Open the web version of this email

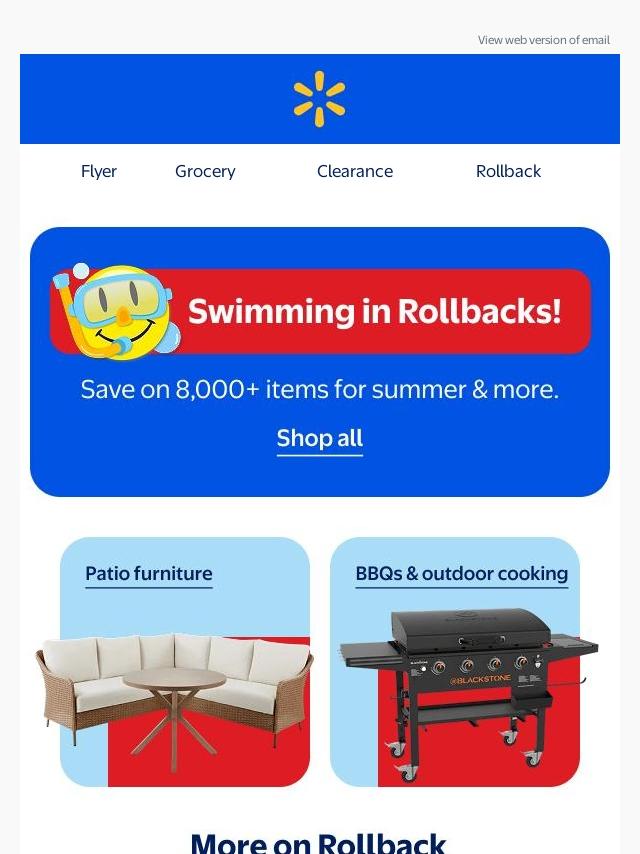[543, 40]
